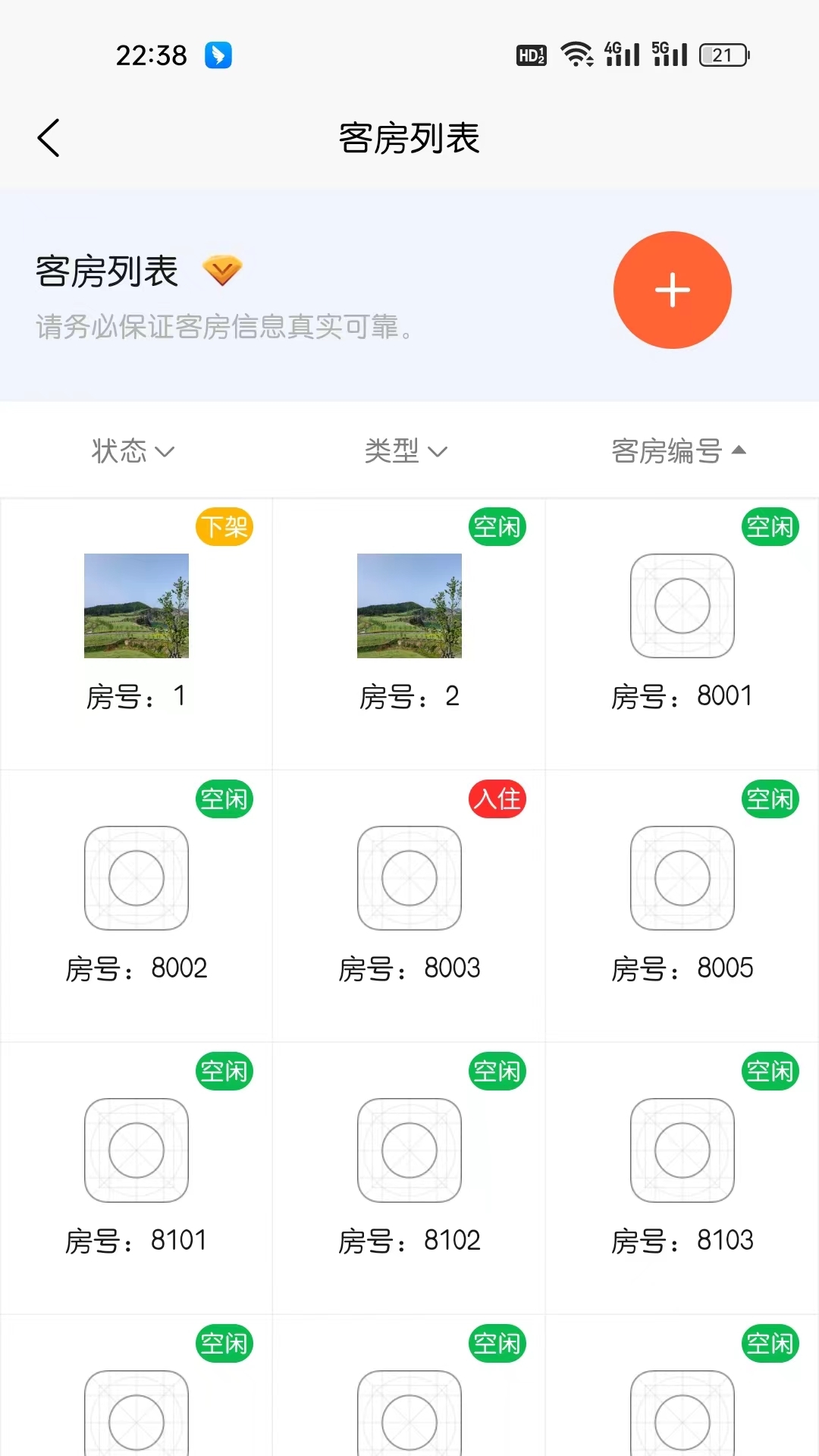Tap the battery indicator showing 21
819x1456 pixels.
[x=722, y=54]
